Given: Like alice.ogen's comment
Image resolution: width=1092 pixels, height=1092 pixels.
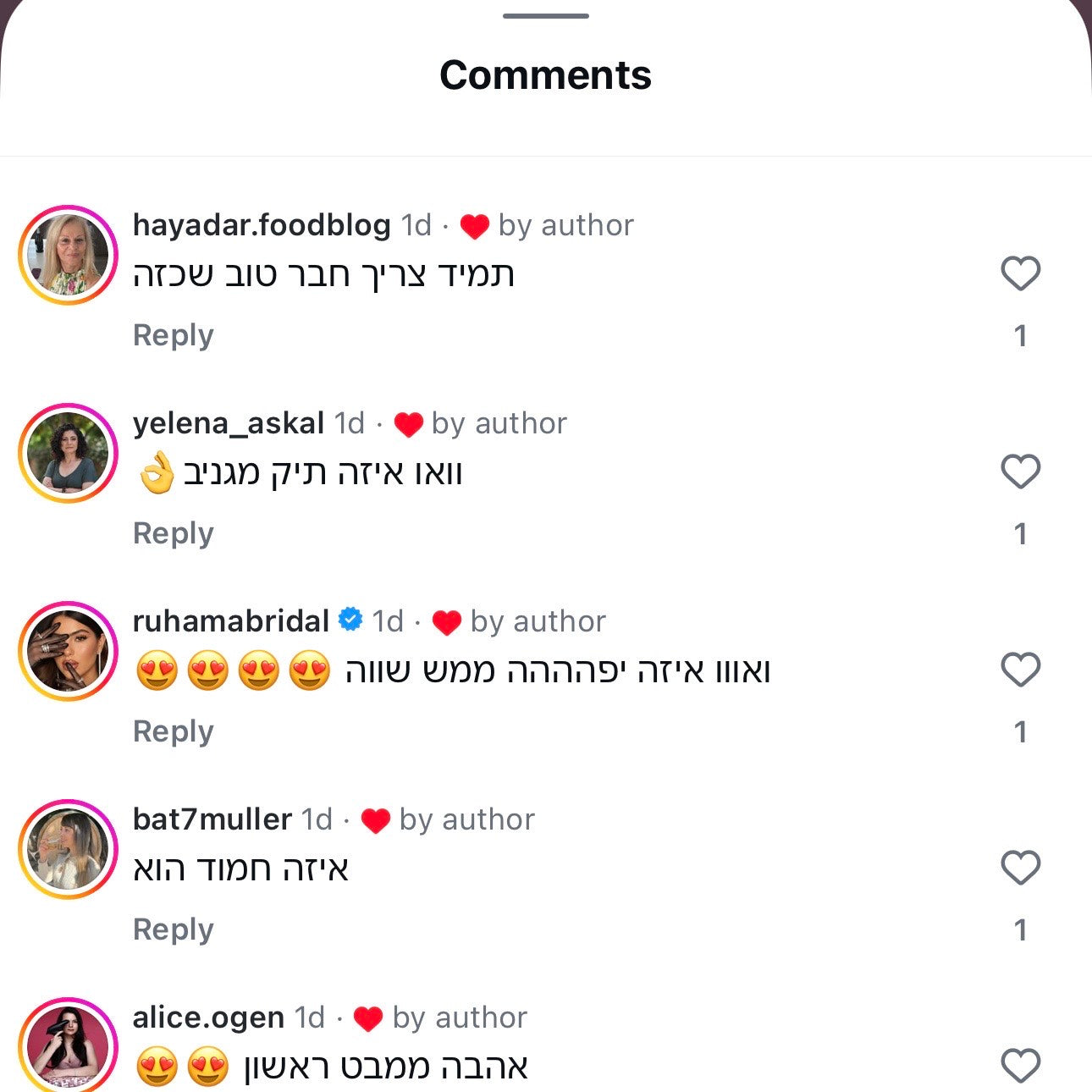Looking at the screenshot, I should (1020, 1065).
